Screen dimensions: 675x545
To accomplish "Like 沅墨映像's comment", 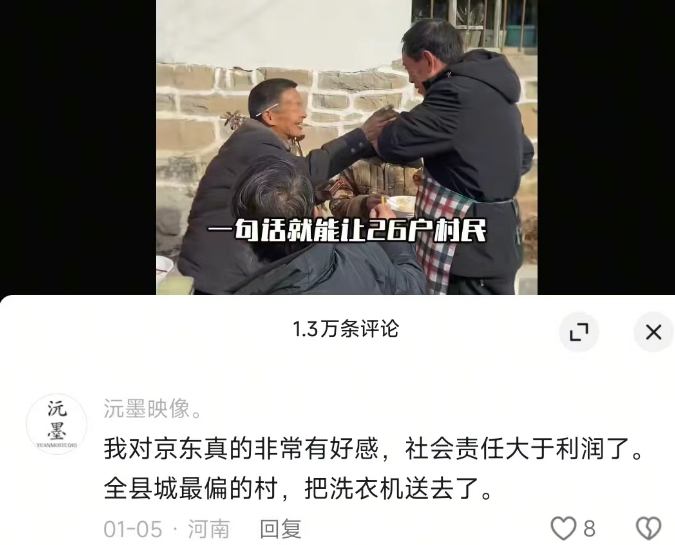I will point(565,528).
